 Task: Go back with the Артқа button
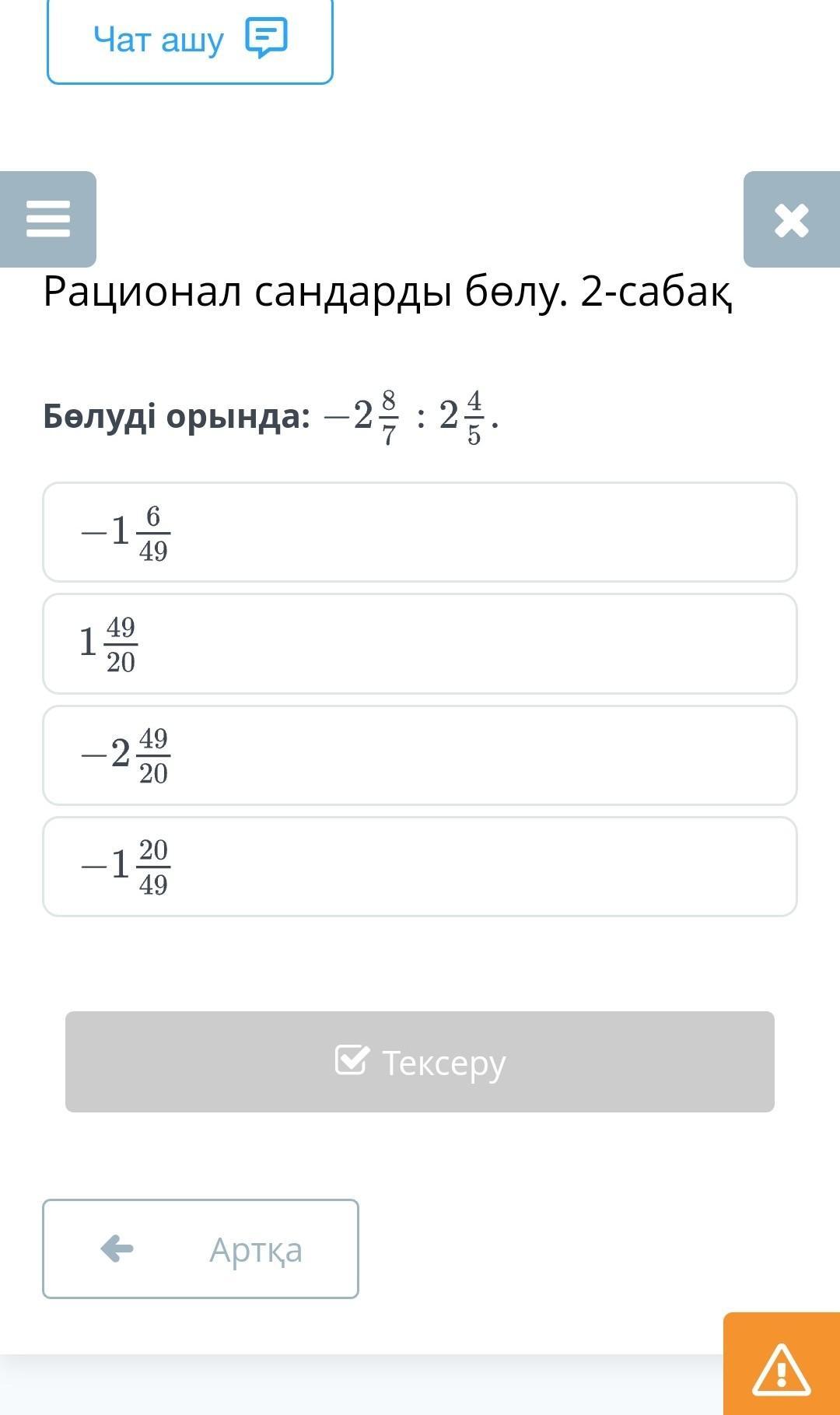pos(201,1249)
